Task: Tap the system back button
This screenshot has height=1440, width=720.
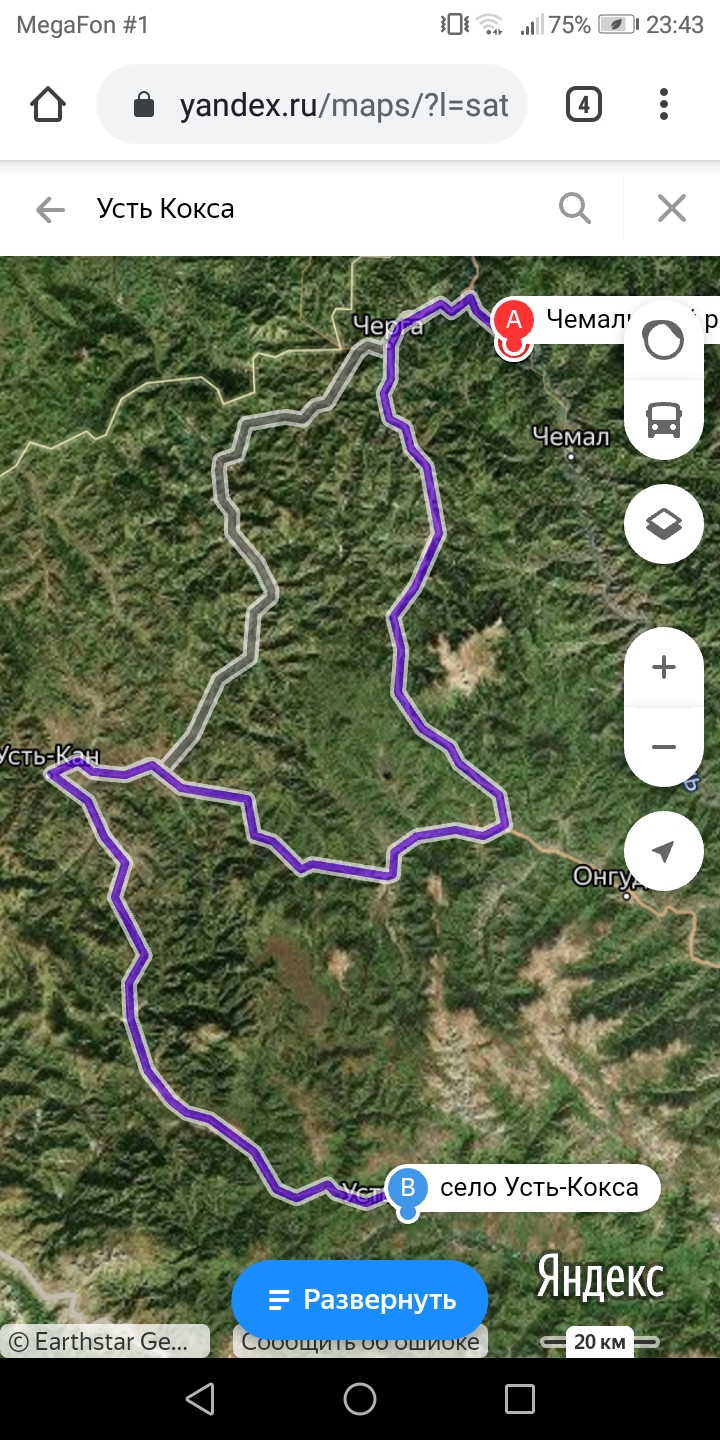Action: (200, 1399)
